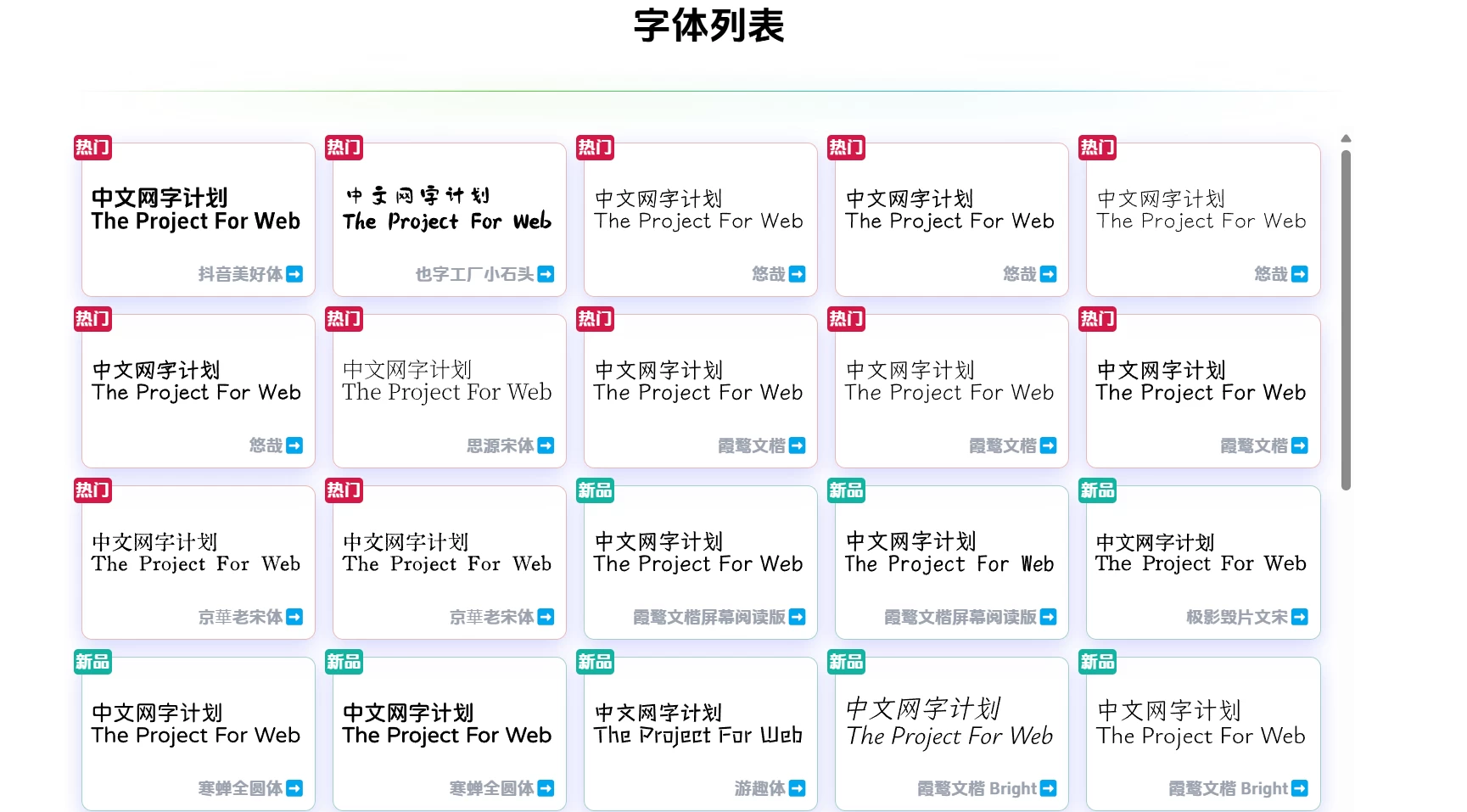Open the 也字工厂小石头 font card
This screenshot has width=1467, height=812.
point(449,221)
